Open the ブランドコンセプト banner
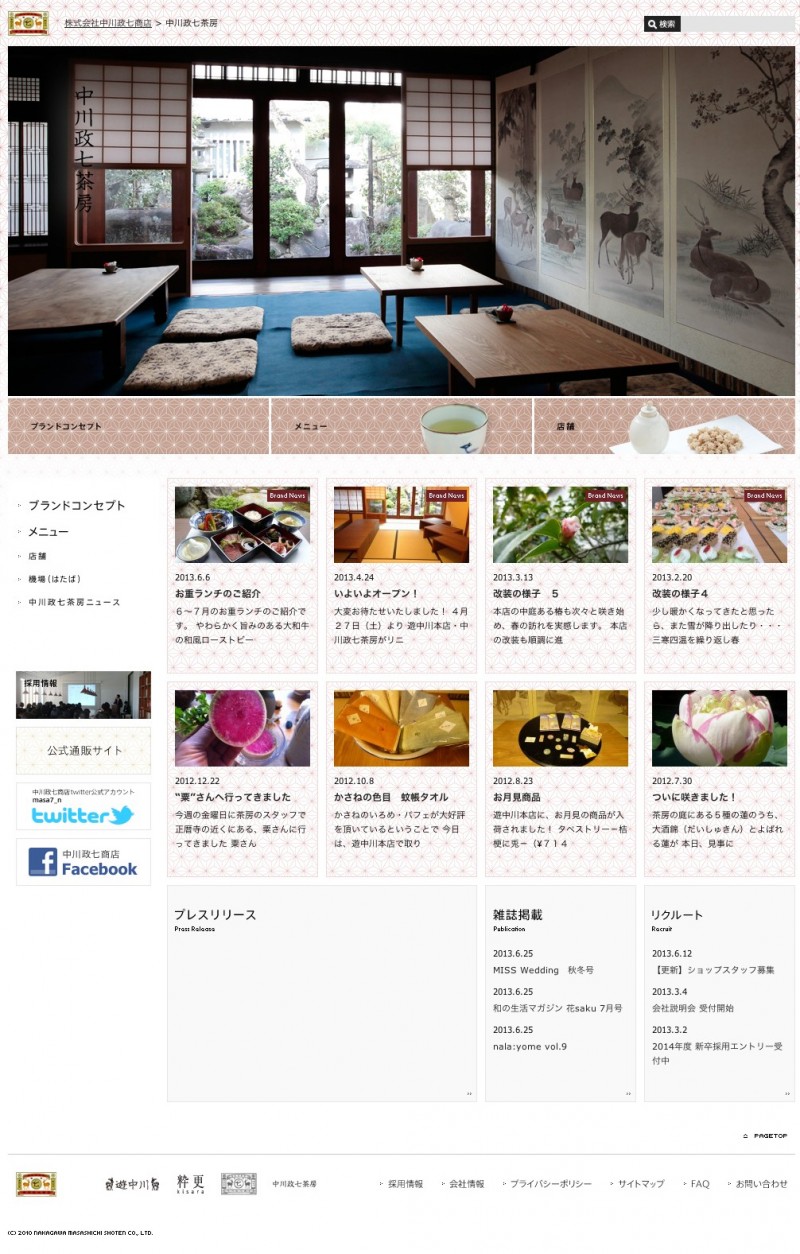 (138, 426)
